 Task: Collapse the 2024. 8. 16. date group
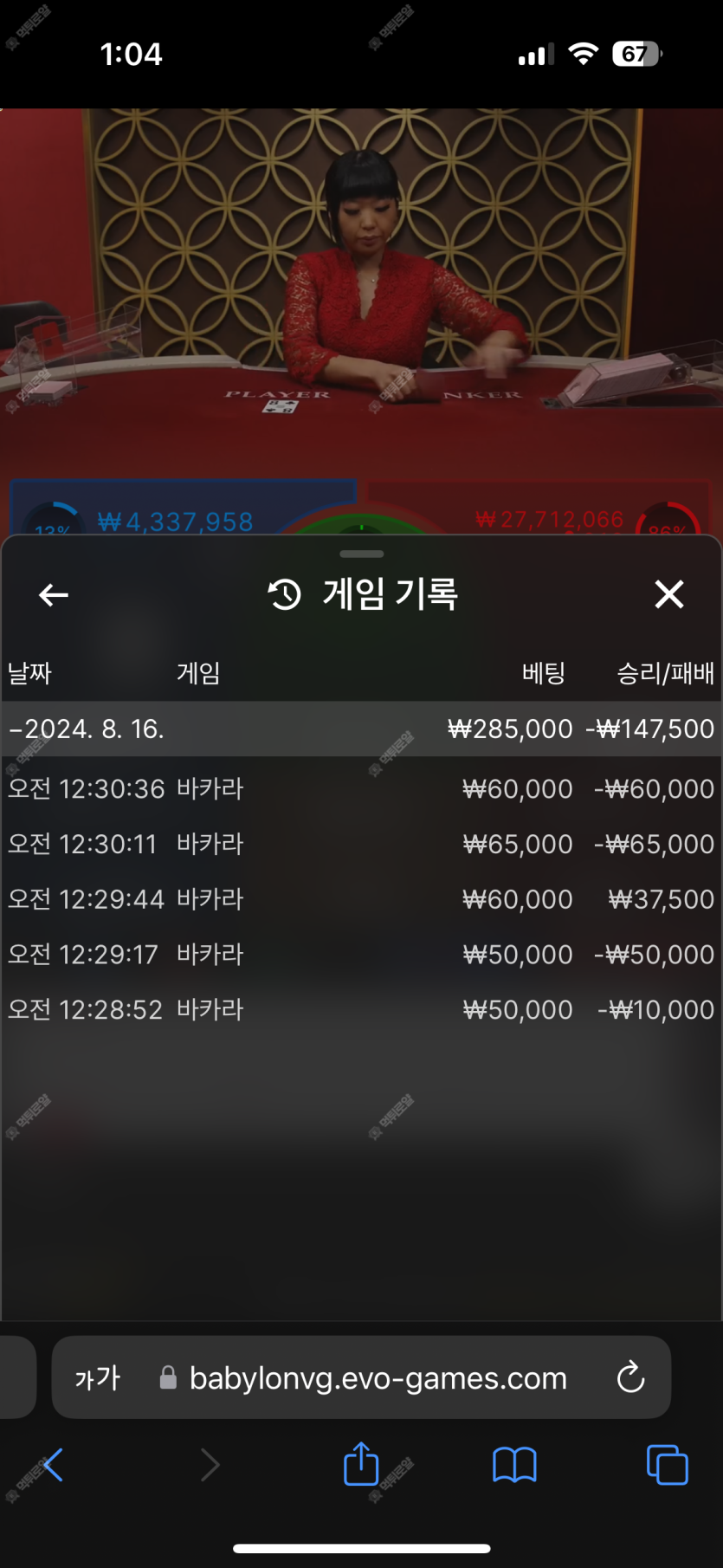coord(362,729)
